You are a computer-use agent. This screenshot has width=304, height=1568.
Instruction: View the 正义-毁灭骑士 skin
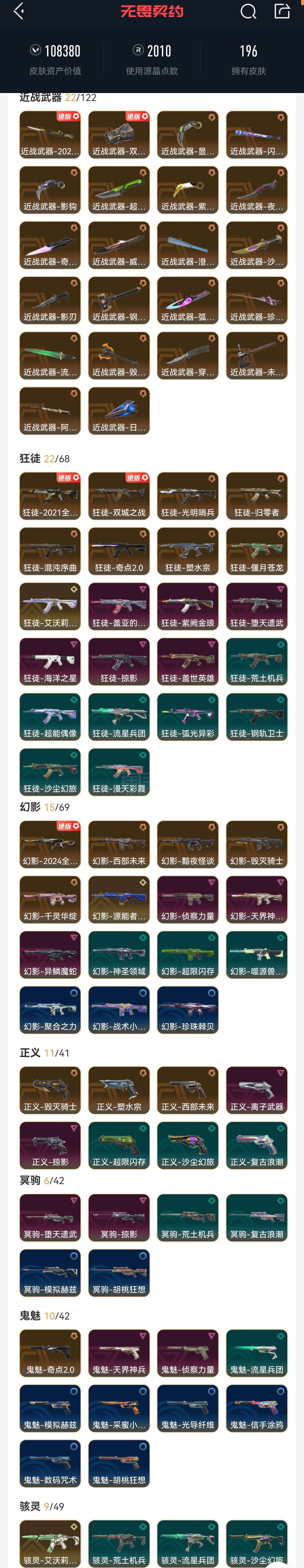[x=50, y=1090]
